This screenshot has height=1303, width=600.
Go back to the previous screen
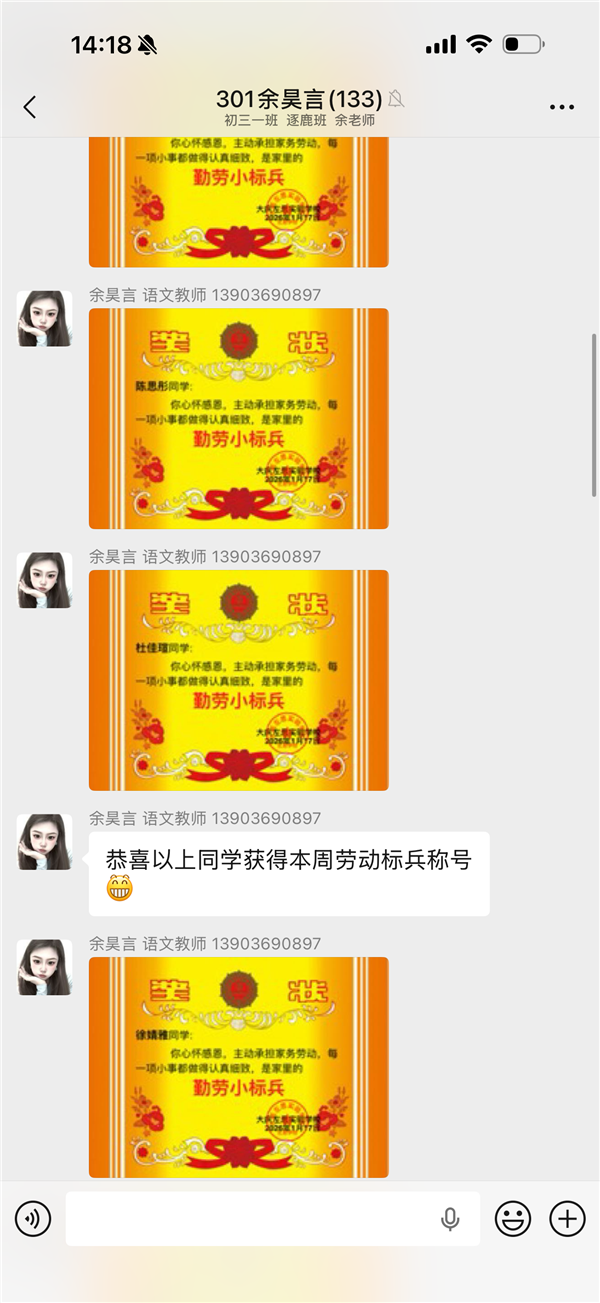coord(30,107)
